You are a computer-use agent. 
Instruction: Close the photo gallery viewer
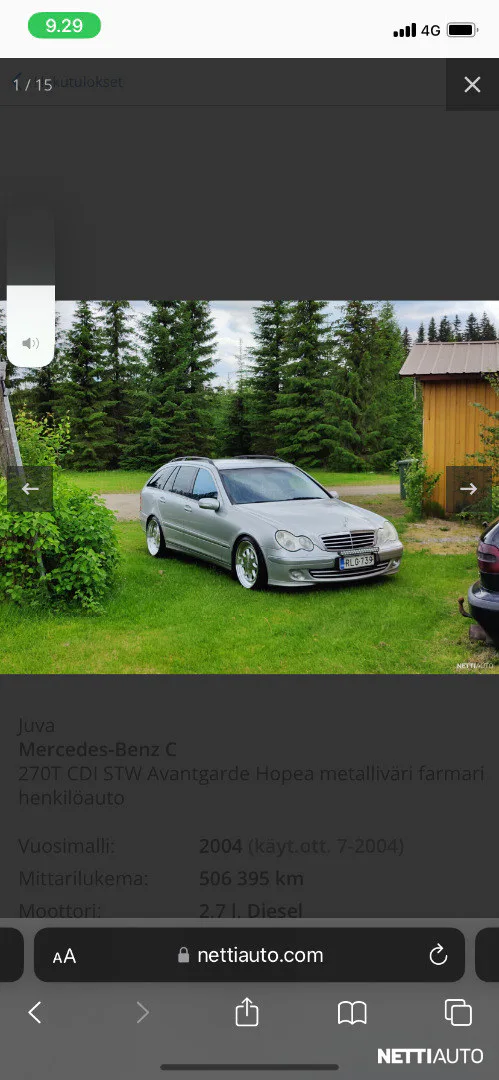(472, 85)
